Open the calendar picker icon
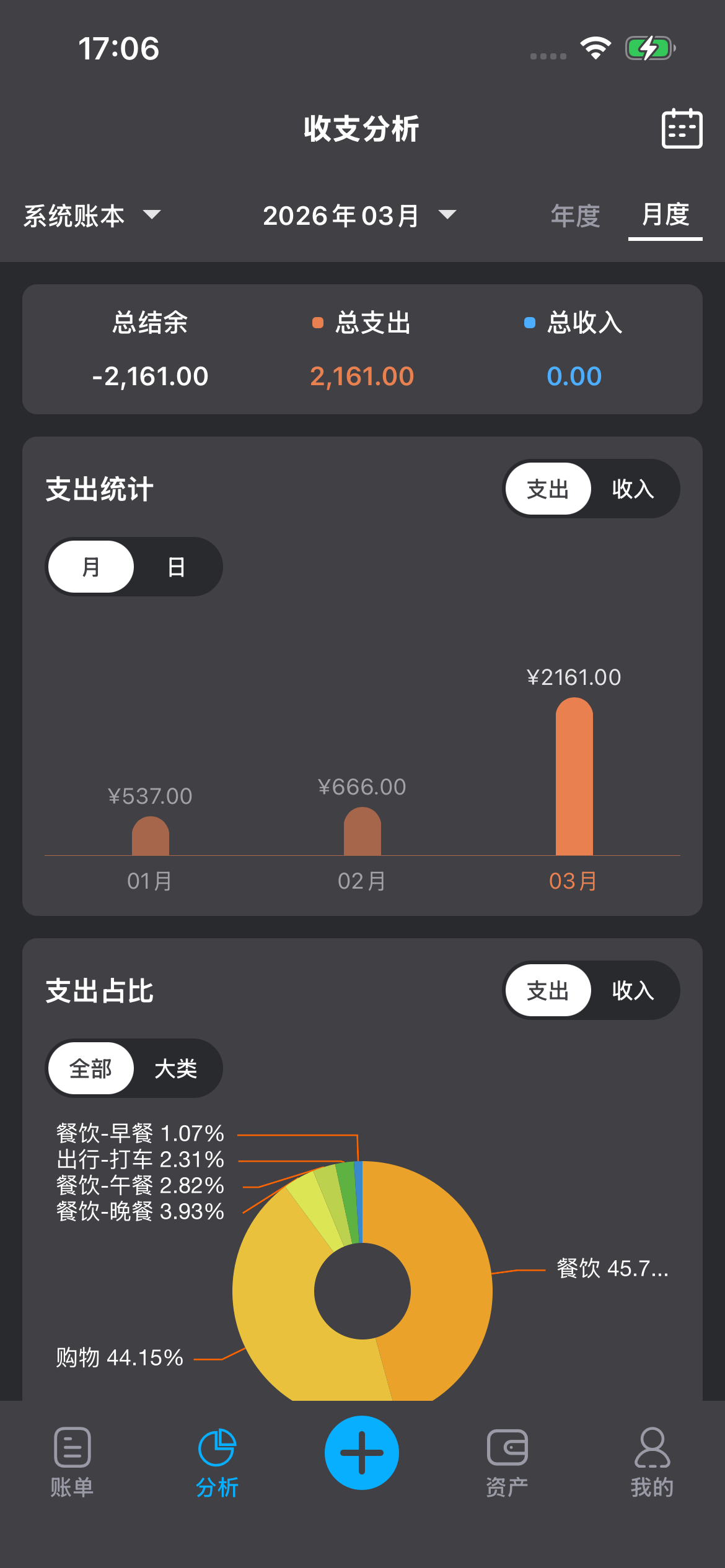725x1568 pixels. 681,129
